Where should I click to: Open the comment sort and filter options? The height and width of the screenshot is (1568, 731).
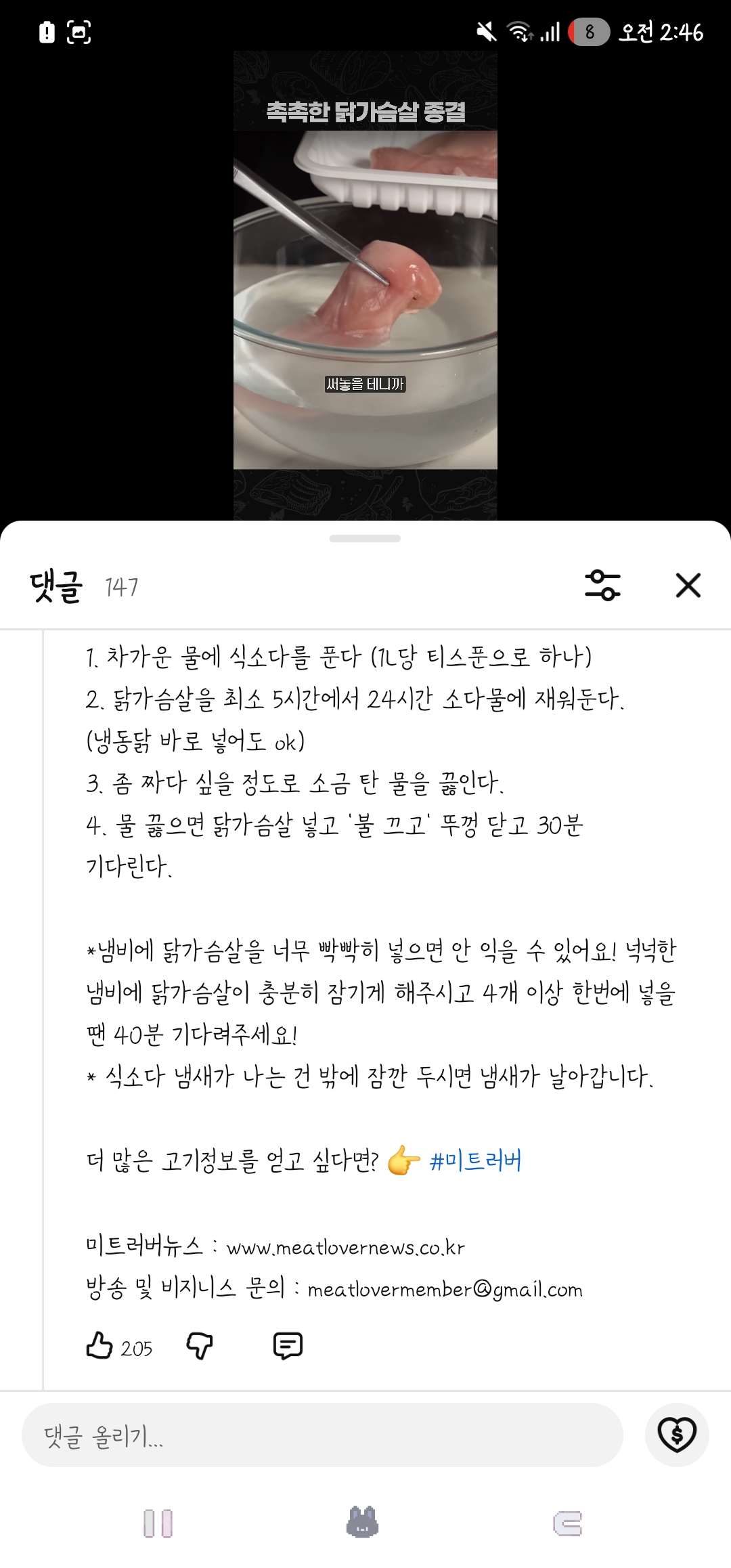[602, 586]
